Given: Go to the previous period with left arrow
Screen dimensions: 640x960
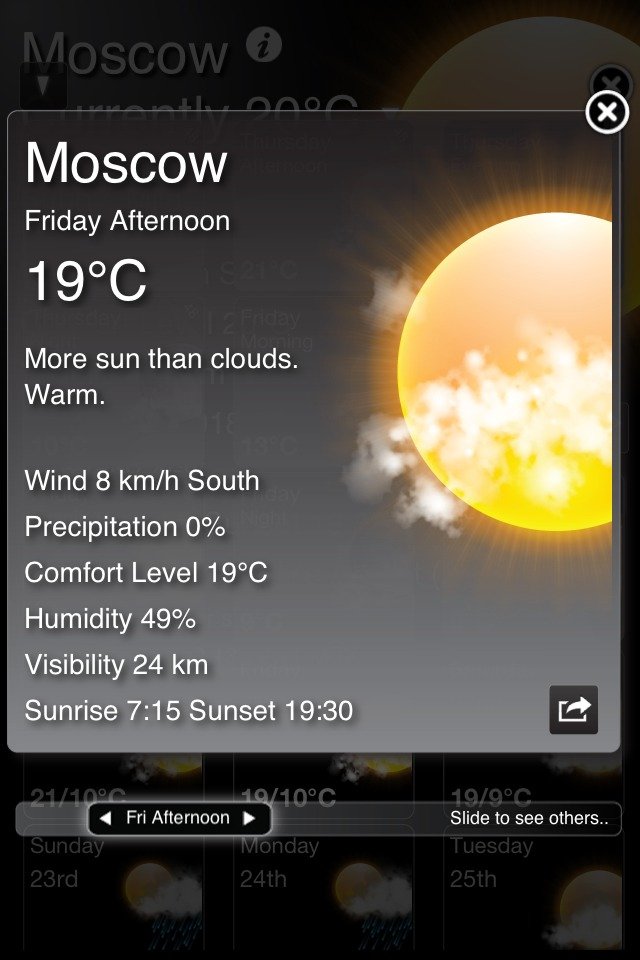Looking at the screenshot, I should [x=105, y=819].
